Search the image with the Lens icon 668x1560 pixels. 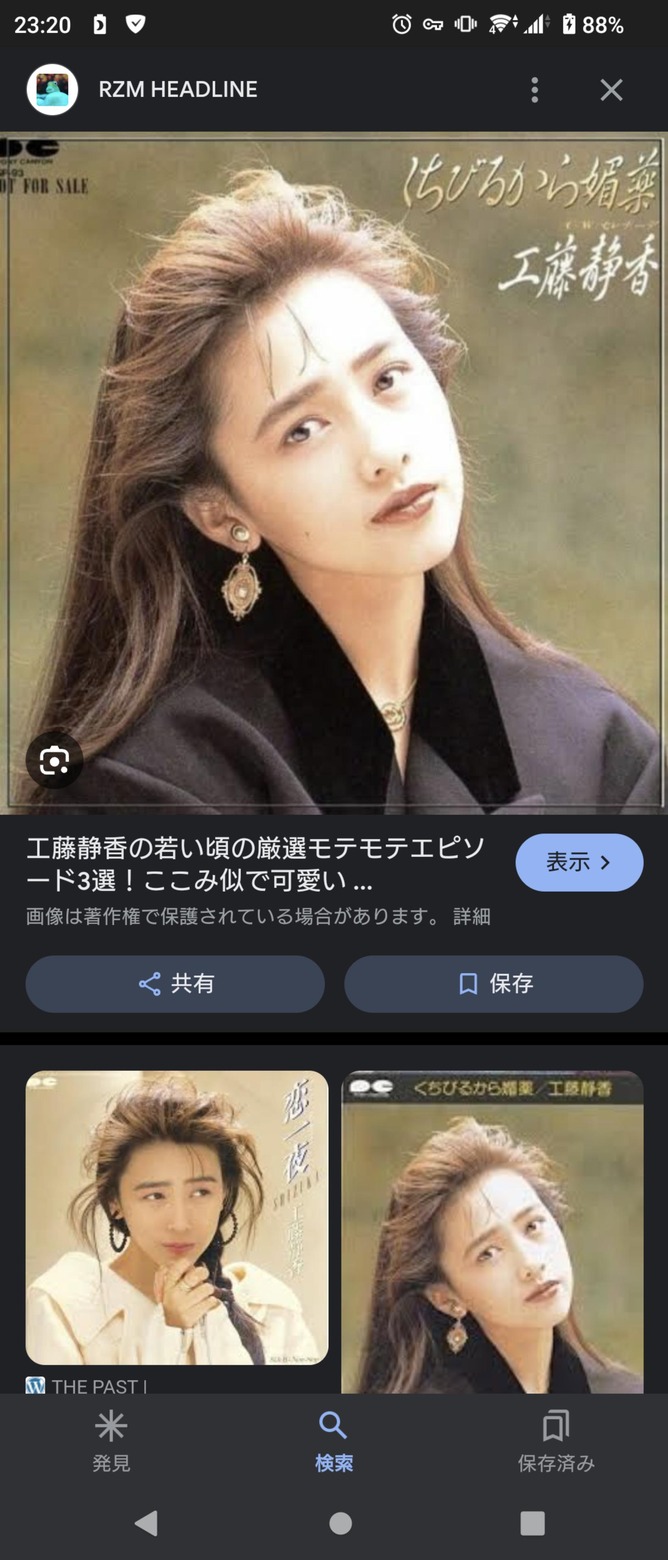click(54, 762)
